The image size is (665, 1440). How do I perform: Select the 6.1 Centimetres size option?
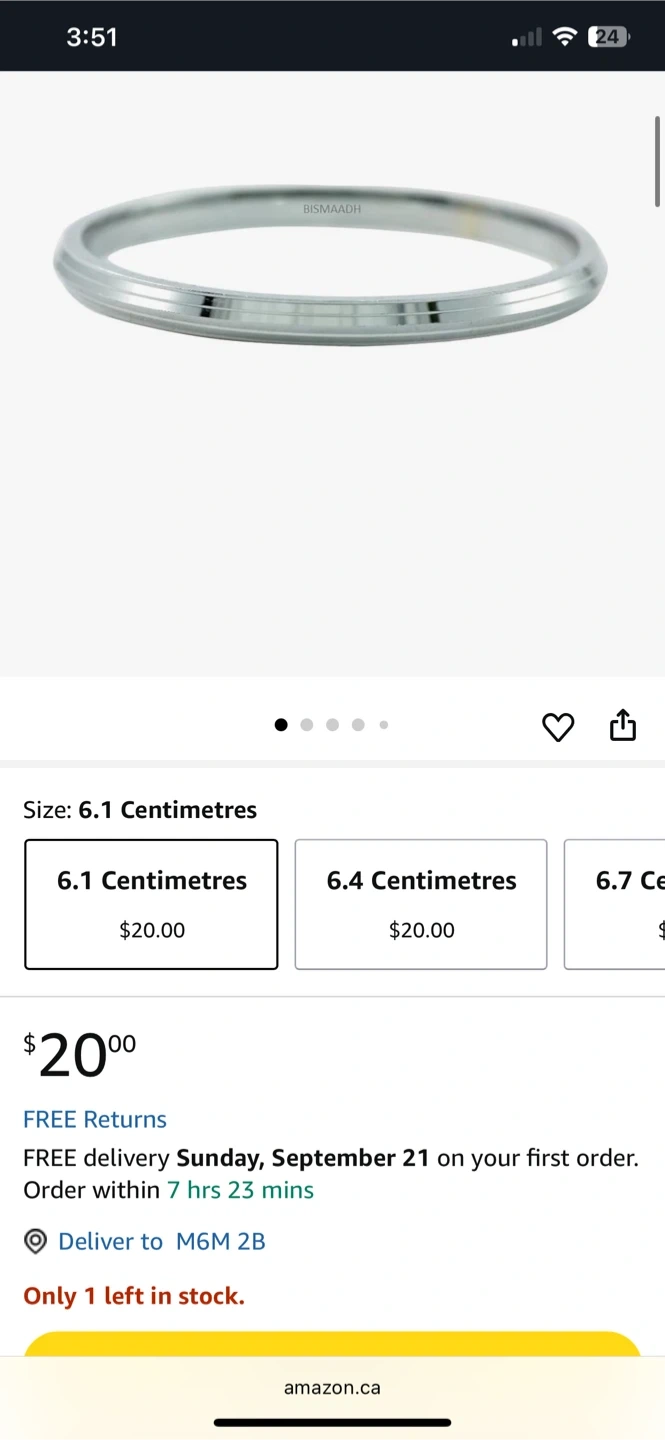(151, 904)
